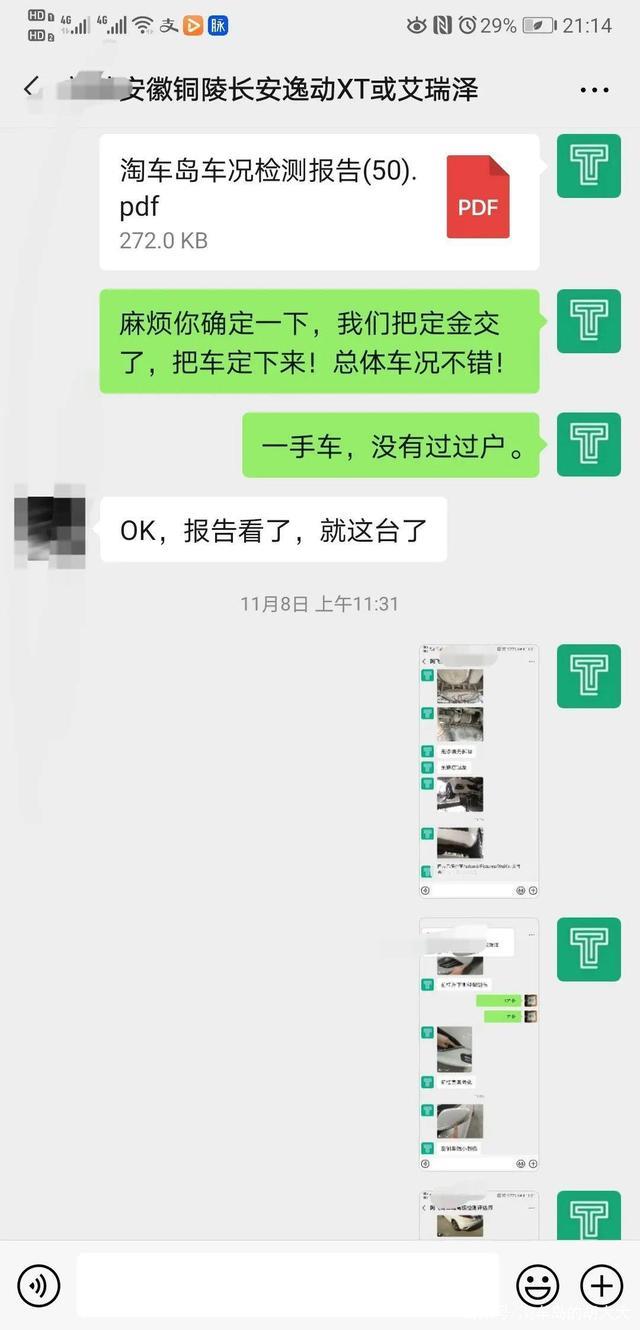
Task: View the second screenshot image message
Action: click(x=479, y=1044)
